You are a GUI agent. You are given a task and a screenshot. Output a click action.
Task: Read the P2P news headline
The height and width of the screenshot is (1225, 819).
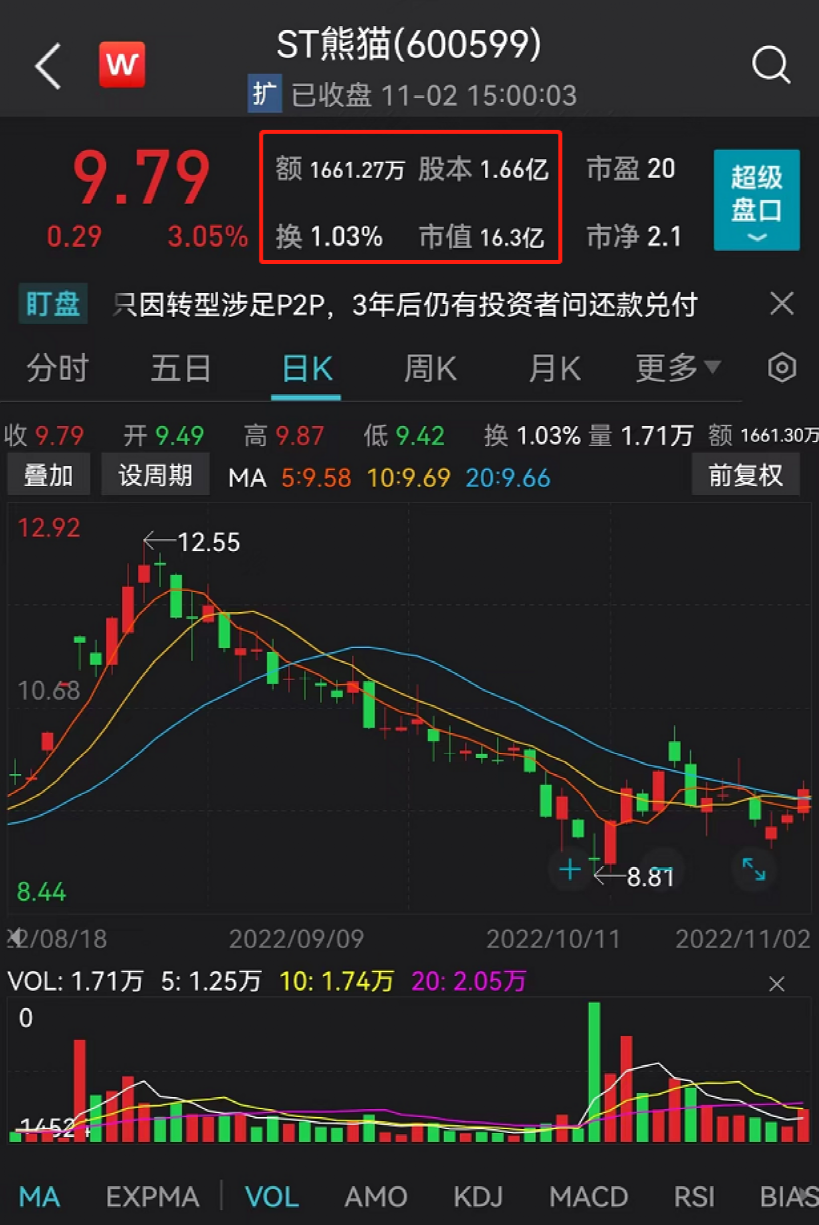click(405, 305)
